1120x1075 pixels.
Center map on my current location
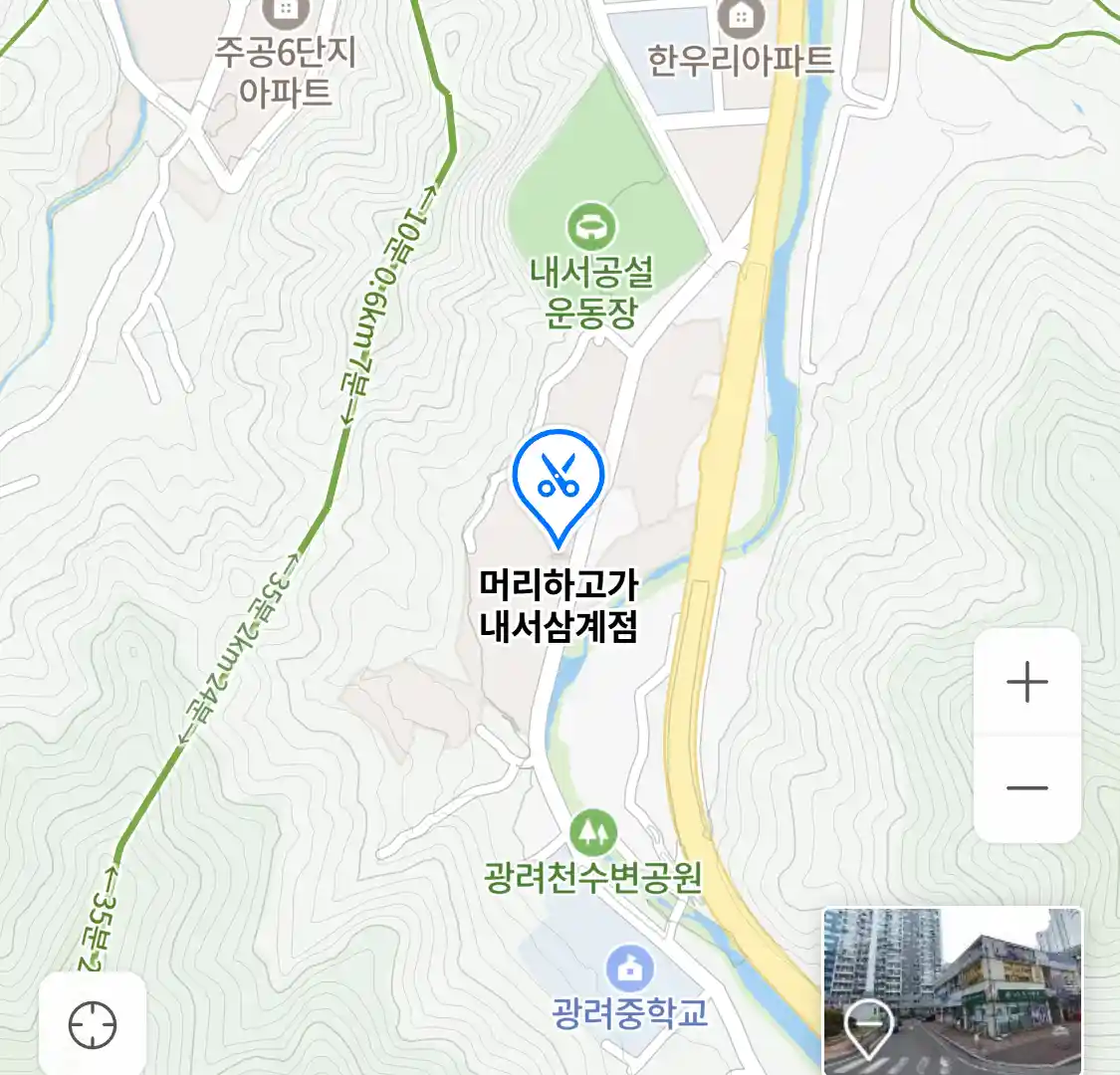[x=93, y=1024]
